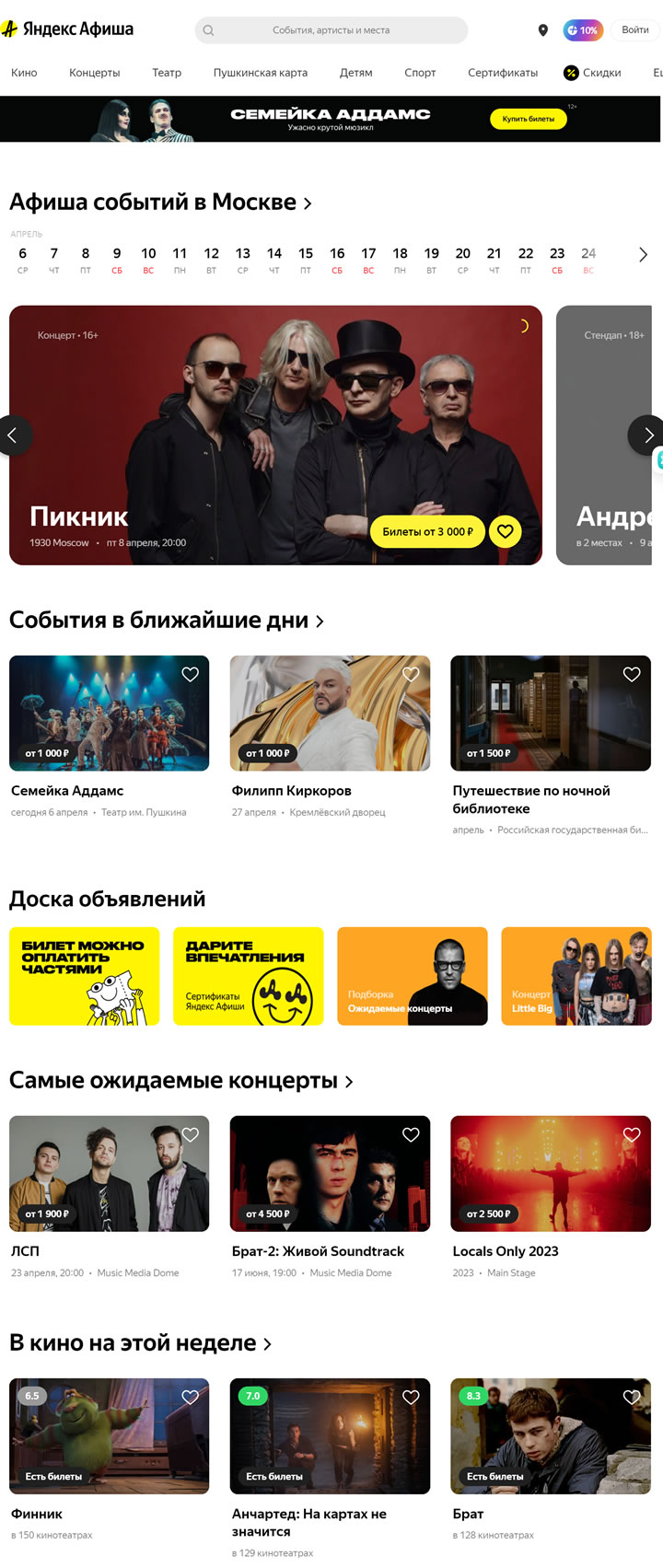Open the Скидки discounts section
663x1568 pixels.
(x=592, y=73)
